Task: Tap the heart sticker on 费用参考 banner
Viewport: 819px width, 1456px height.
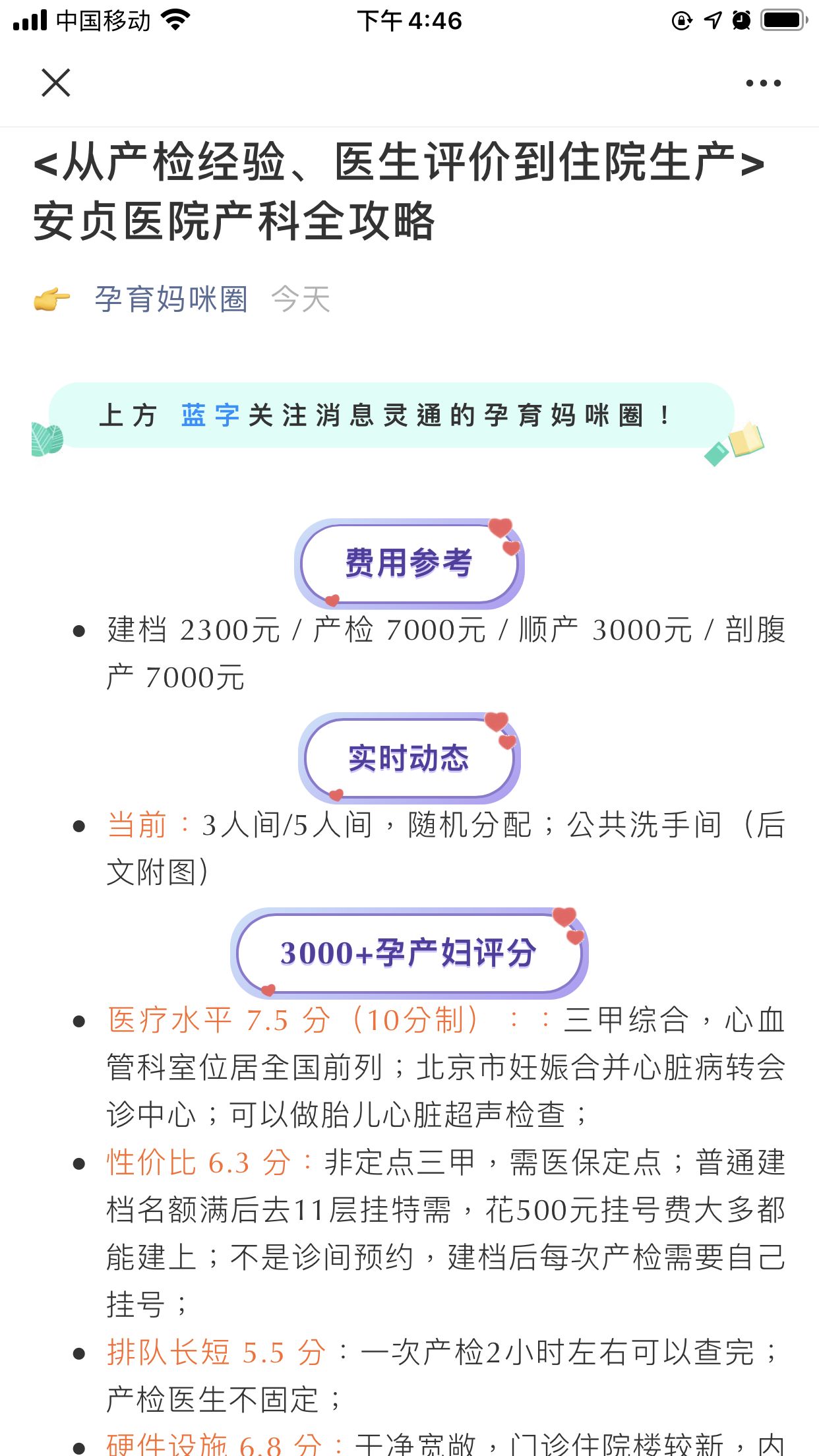Action: pyautogui.click(x=499, y=528)
